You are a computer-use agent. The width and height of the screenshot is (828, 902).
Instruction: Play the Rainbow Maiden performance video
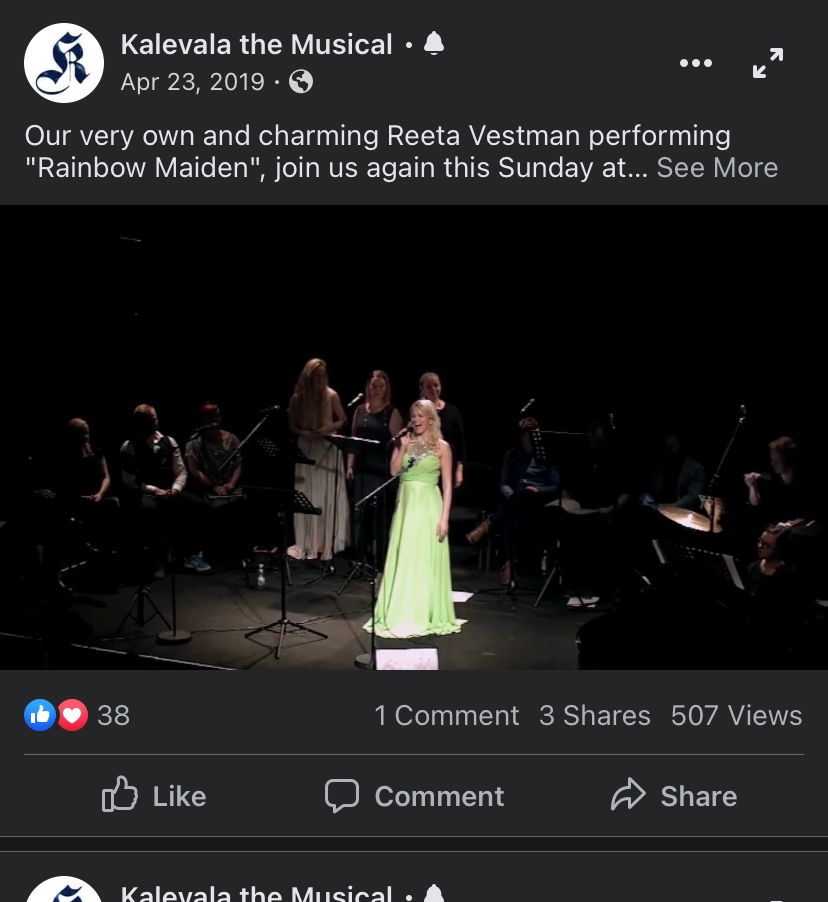tap(414, 437)
